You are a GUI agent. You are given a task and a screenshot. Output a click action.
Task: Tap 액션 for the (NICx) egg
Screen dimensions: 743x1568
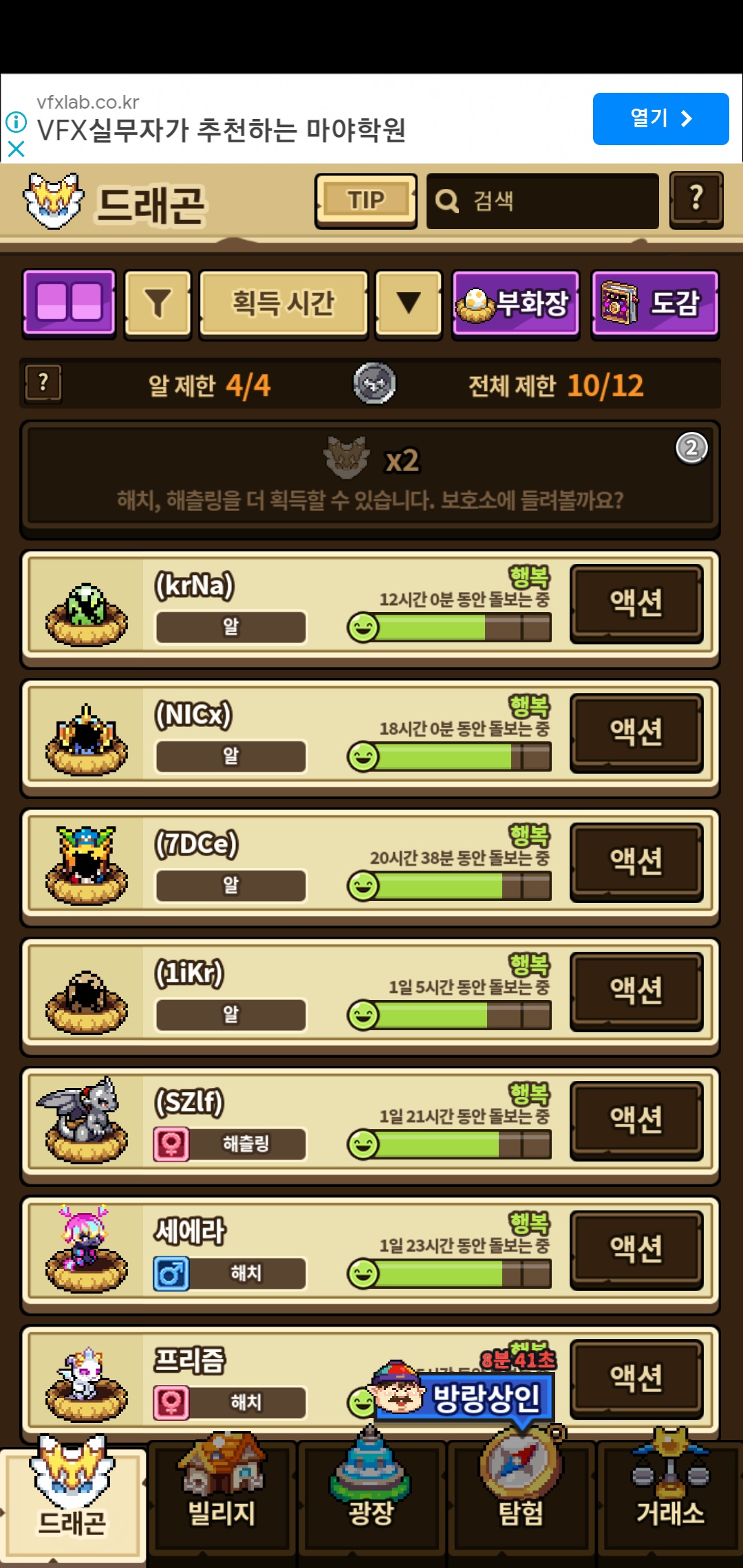pos(636,732)
